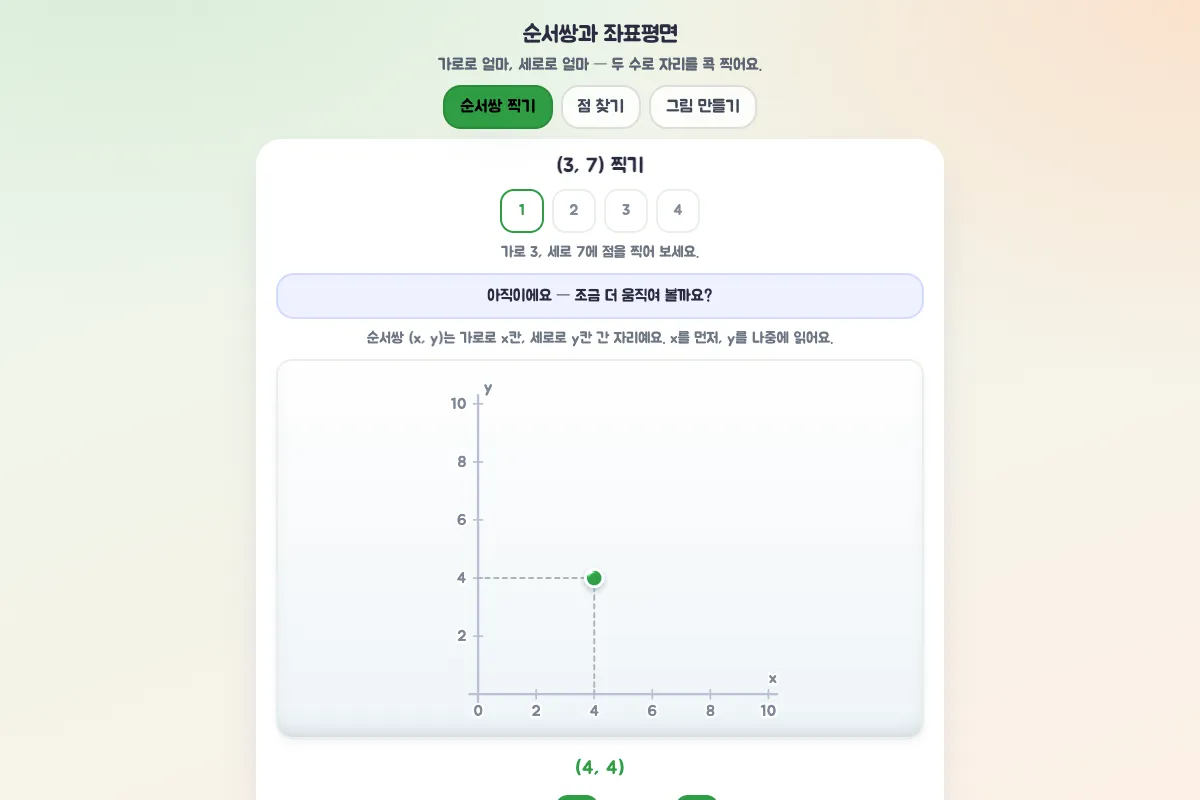
Task: Switch to the 점 찾기 tab
Action: pyautogui.click(x=601, y=107)
